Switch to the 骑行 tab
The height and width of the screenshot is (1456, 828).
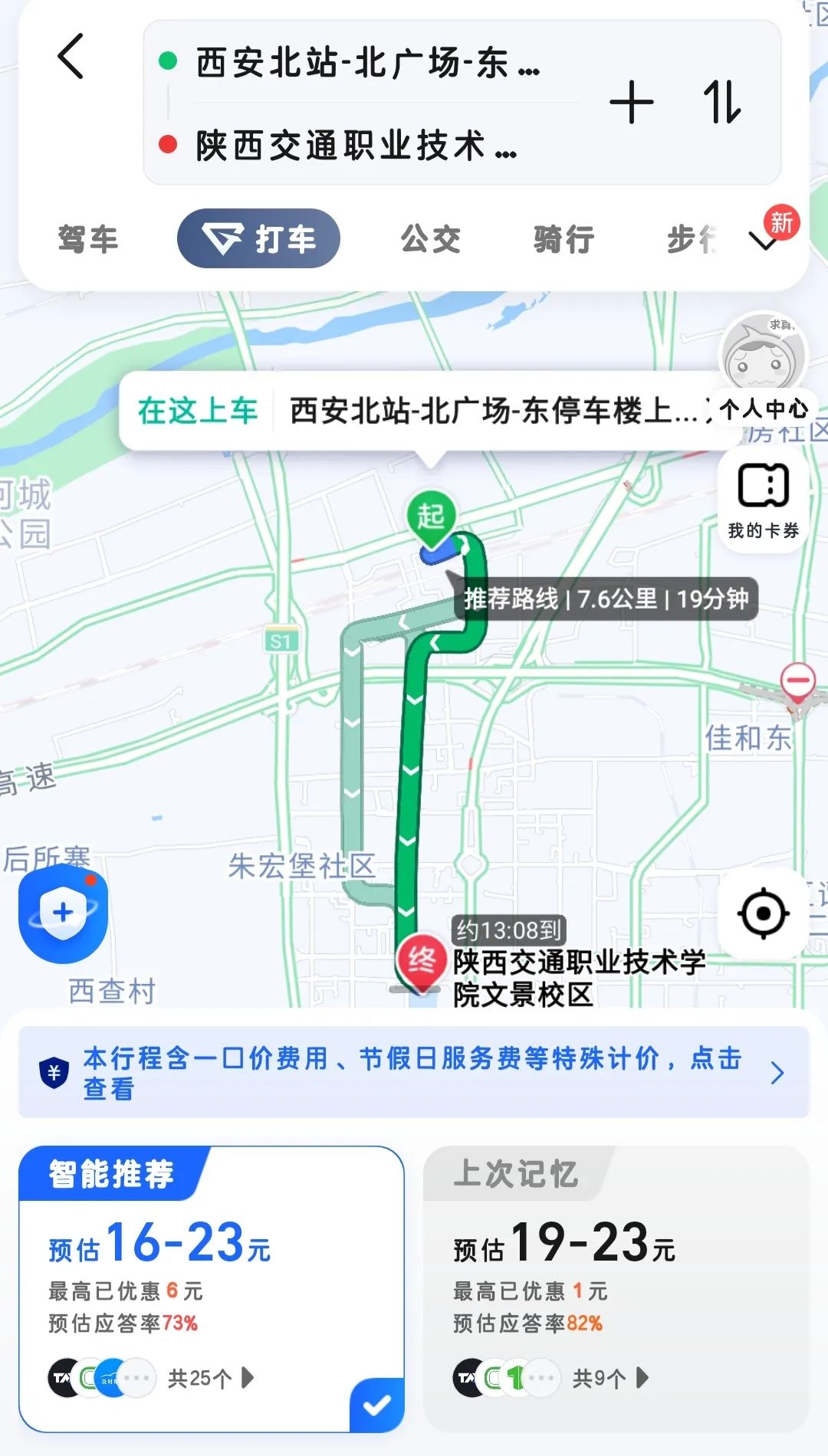coord(564,239)
